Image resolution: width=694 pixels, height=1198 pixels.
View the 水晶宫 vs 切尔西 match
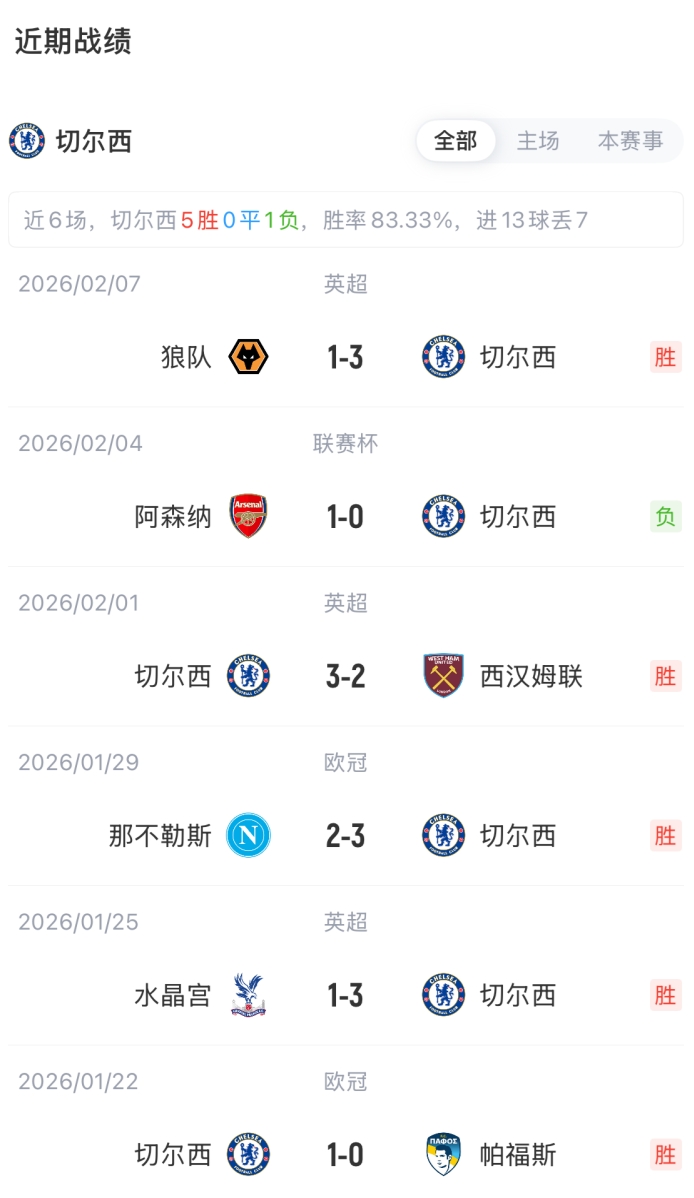click(346, 996)
